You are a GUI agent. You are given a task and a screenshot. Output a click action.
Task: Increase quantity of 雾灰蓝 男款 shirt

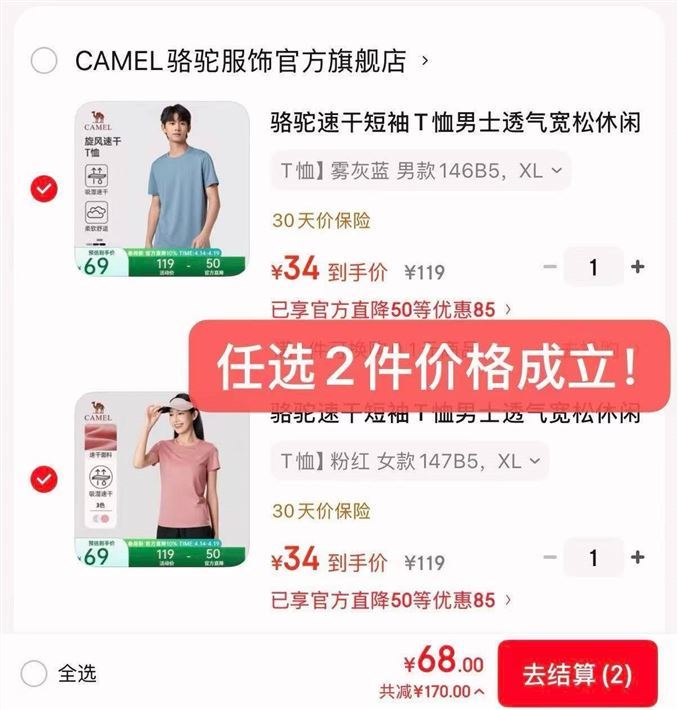[638, 267]
